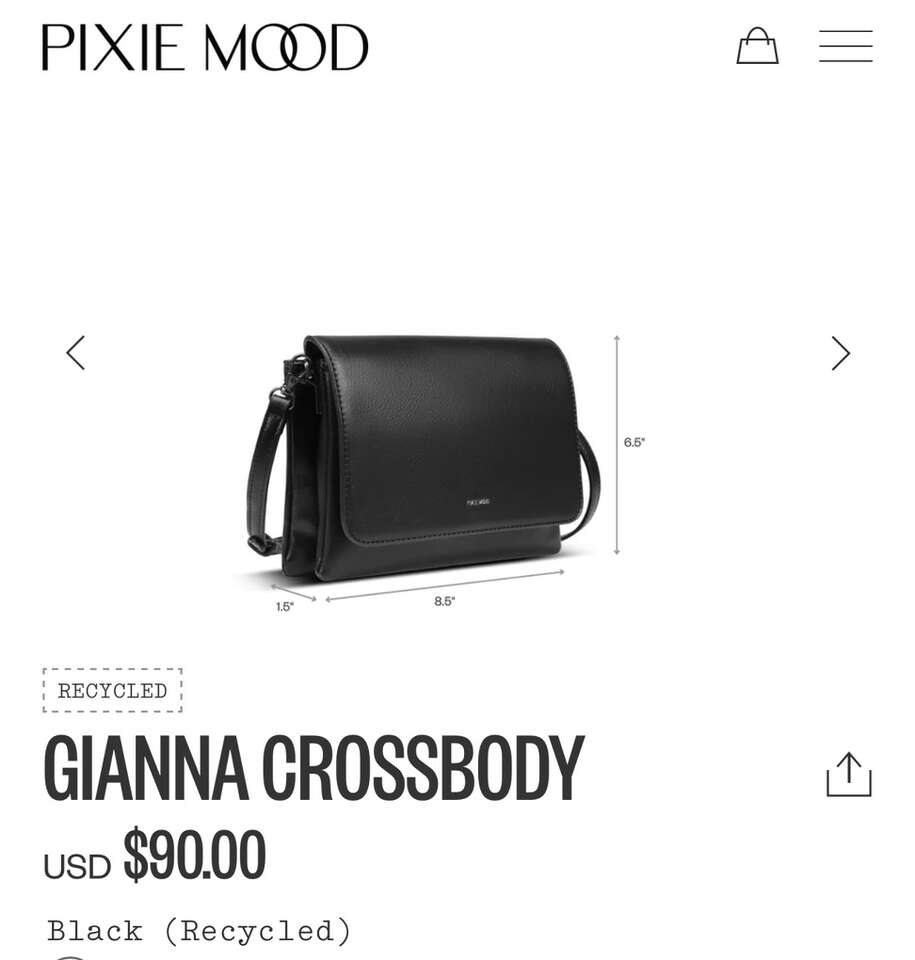
Task: Open the shopping bag
Action: pos(757,46)
